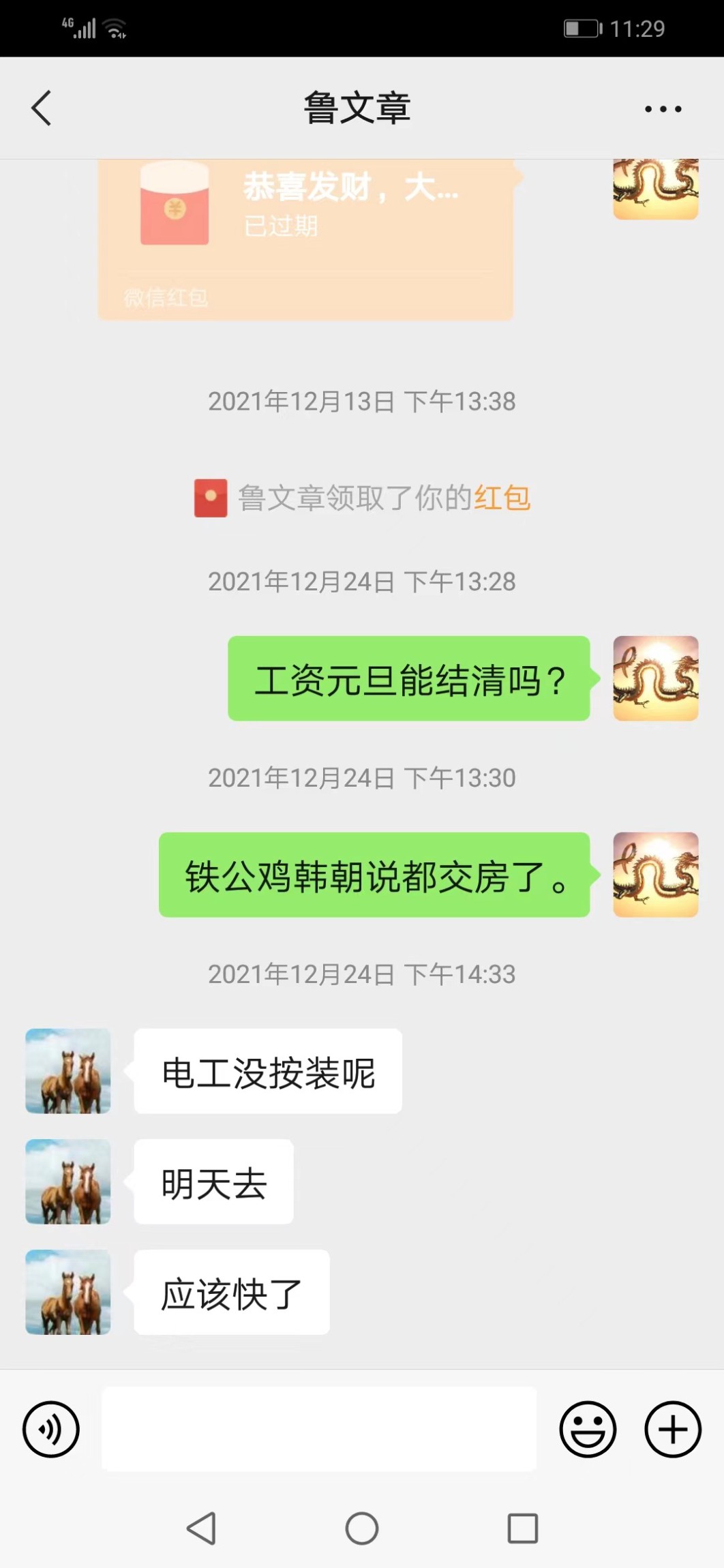Open the three-dot chat info menu
The height and width of the screenshot is (1568, 724).
[x=663, y=109]
